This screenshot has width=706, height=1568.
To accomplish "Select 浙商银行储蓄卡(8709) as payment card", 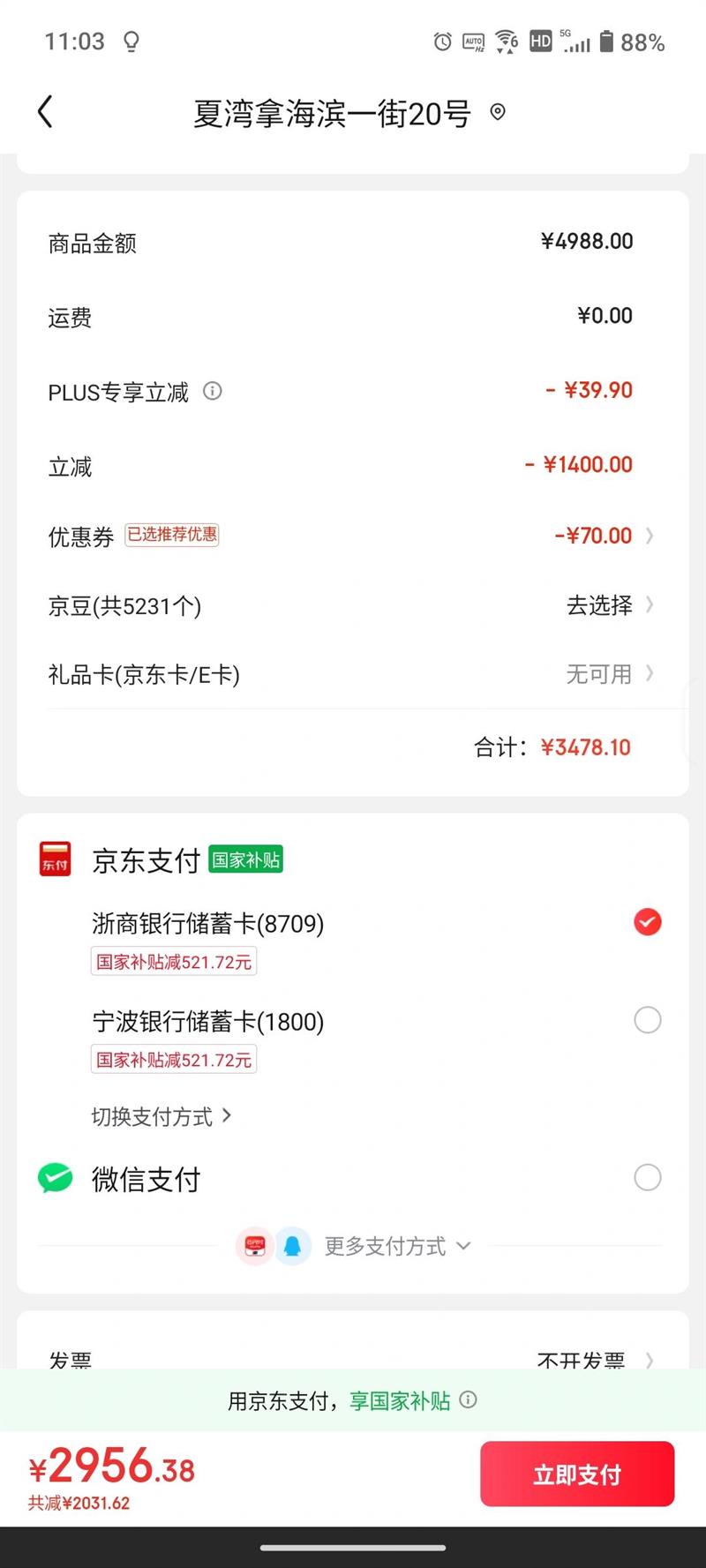I will click(647, 922).
